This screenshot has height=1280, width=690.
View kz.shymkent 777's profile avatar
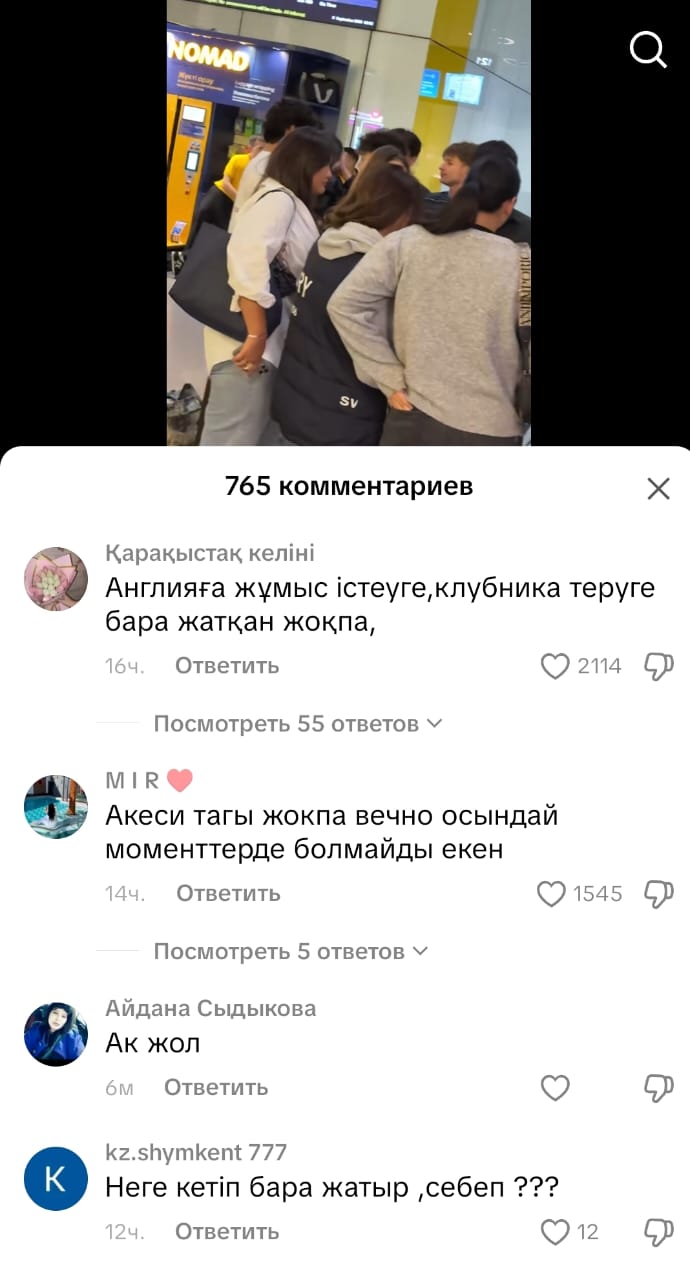click(x=56, y=1179)
